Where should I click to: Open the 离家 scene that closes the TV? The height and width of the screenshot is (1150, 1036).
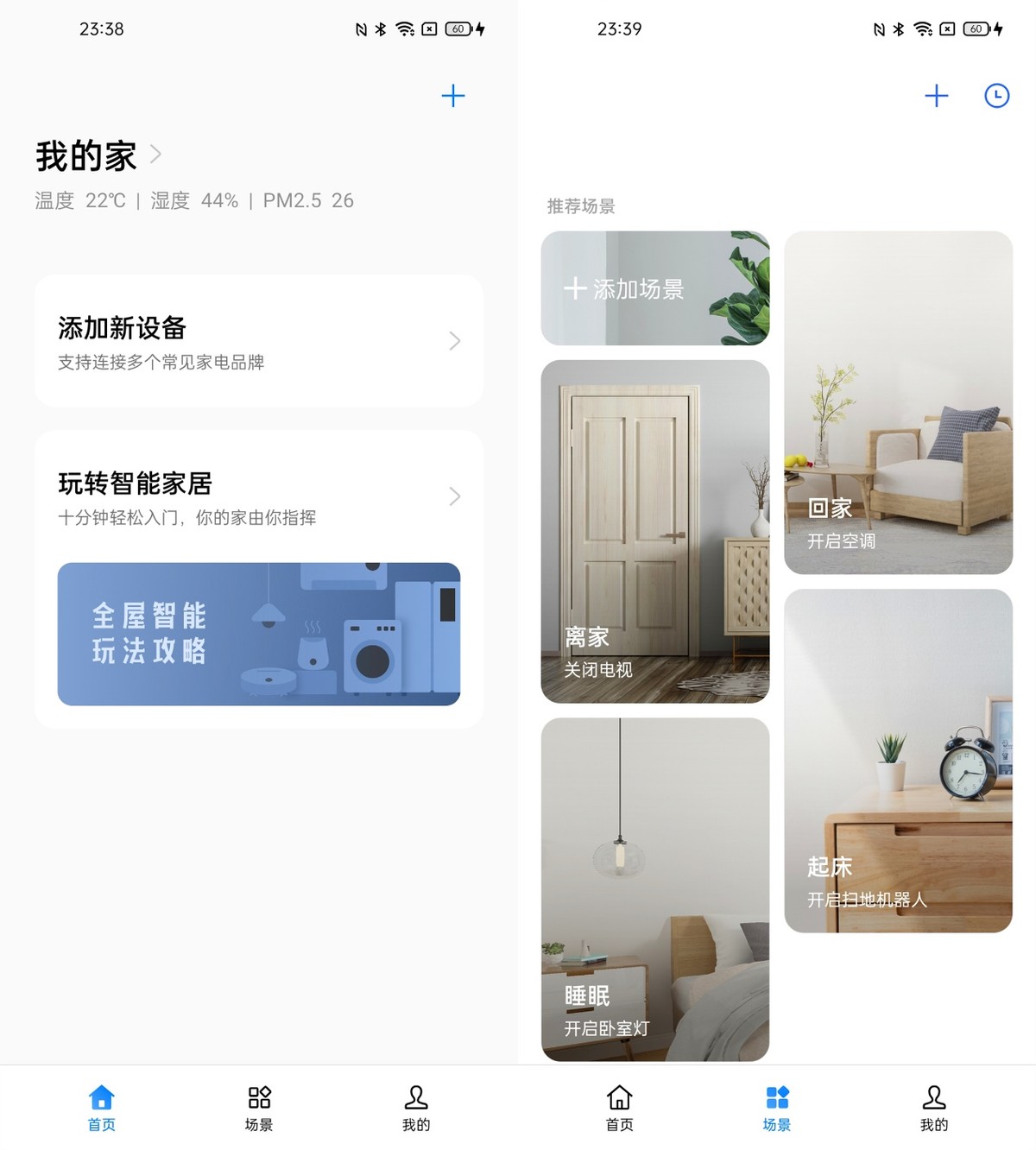tap(655, 530)
